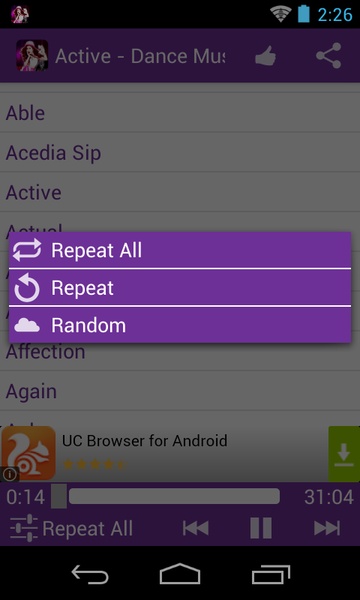
Task: Go back with the system back button
Action: pos(90,574)
